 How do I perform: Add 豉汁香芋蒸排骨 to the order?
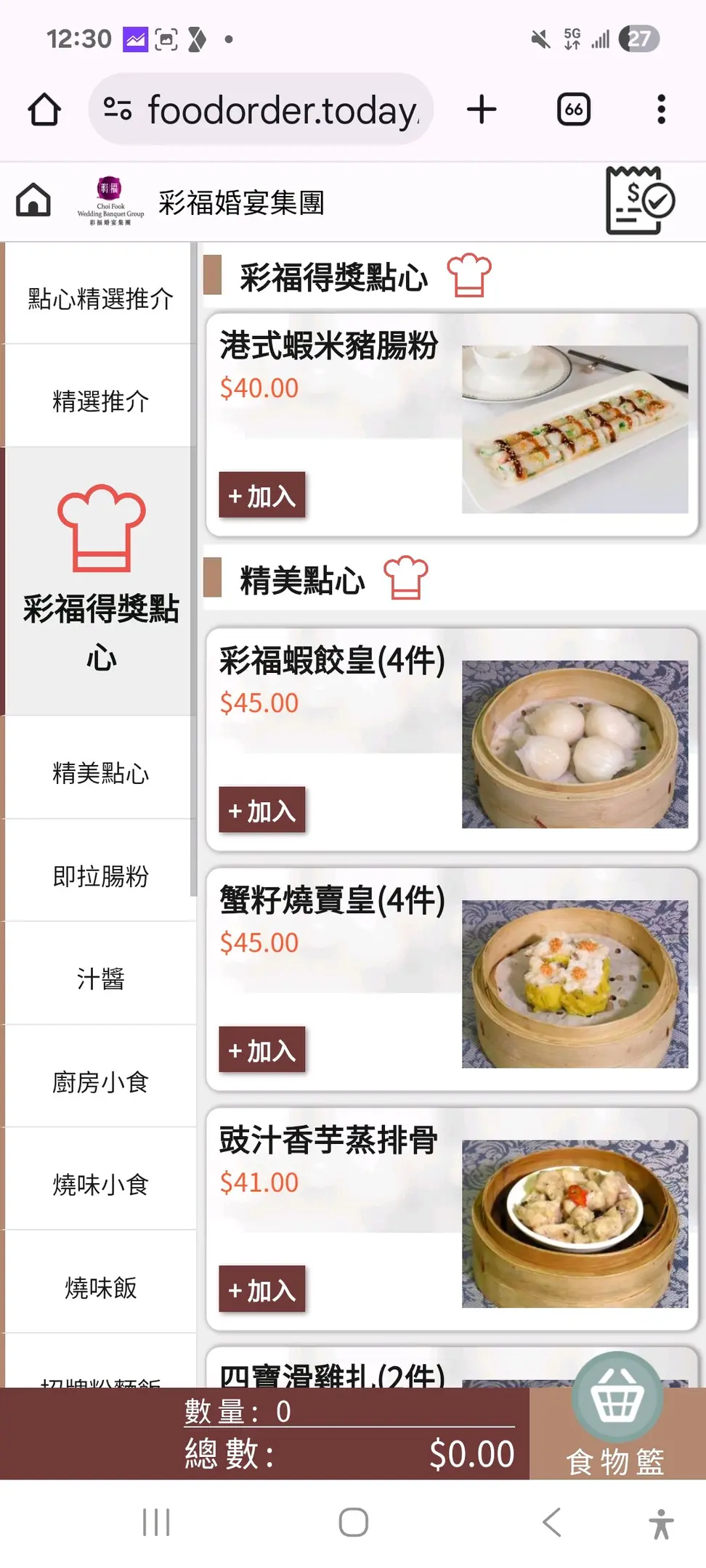click(261, 1290)
